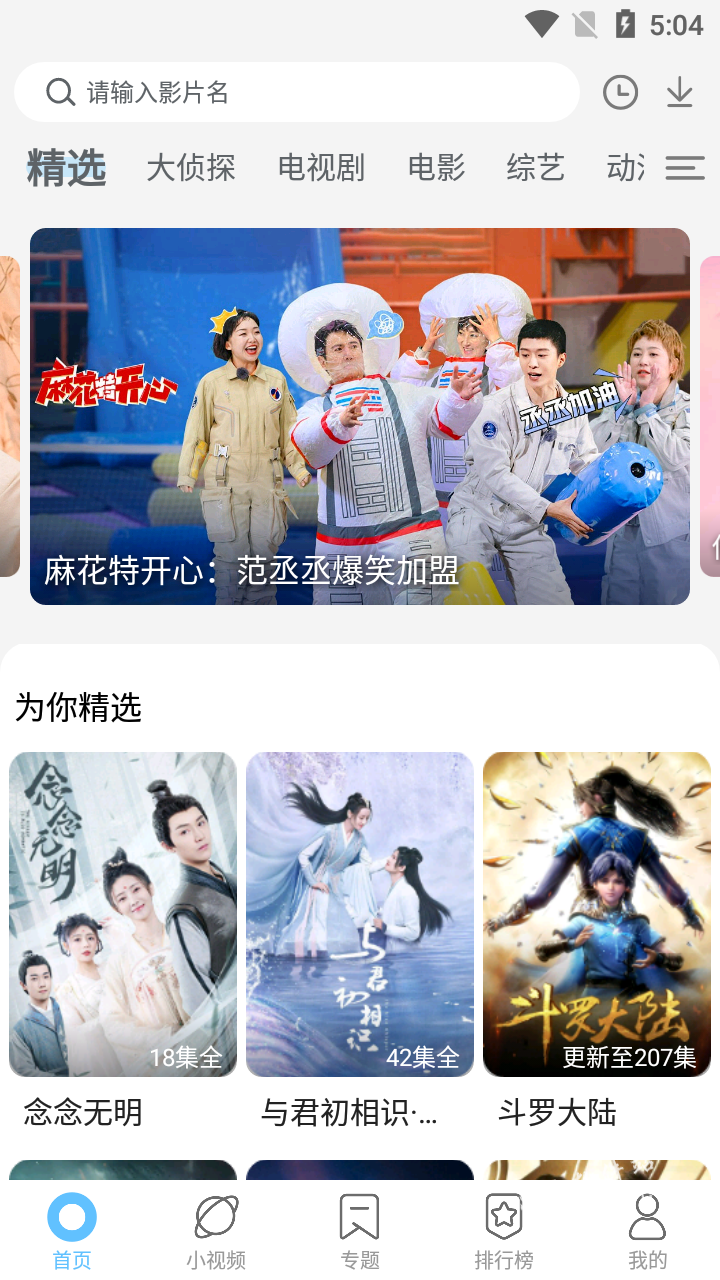Viewport: 720px width, 1280px height.
Task: Open watch history clock icon
Action: [x=620, y=93]
